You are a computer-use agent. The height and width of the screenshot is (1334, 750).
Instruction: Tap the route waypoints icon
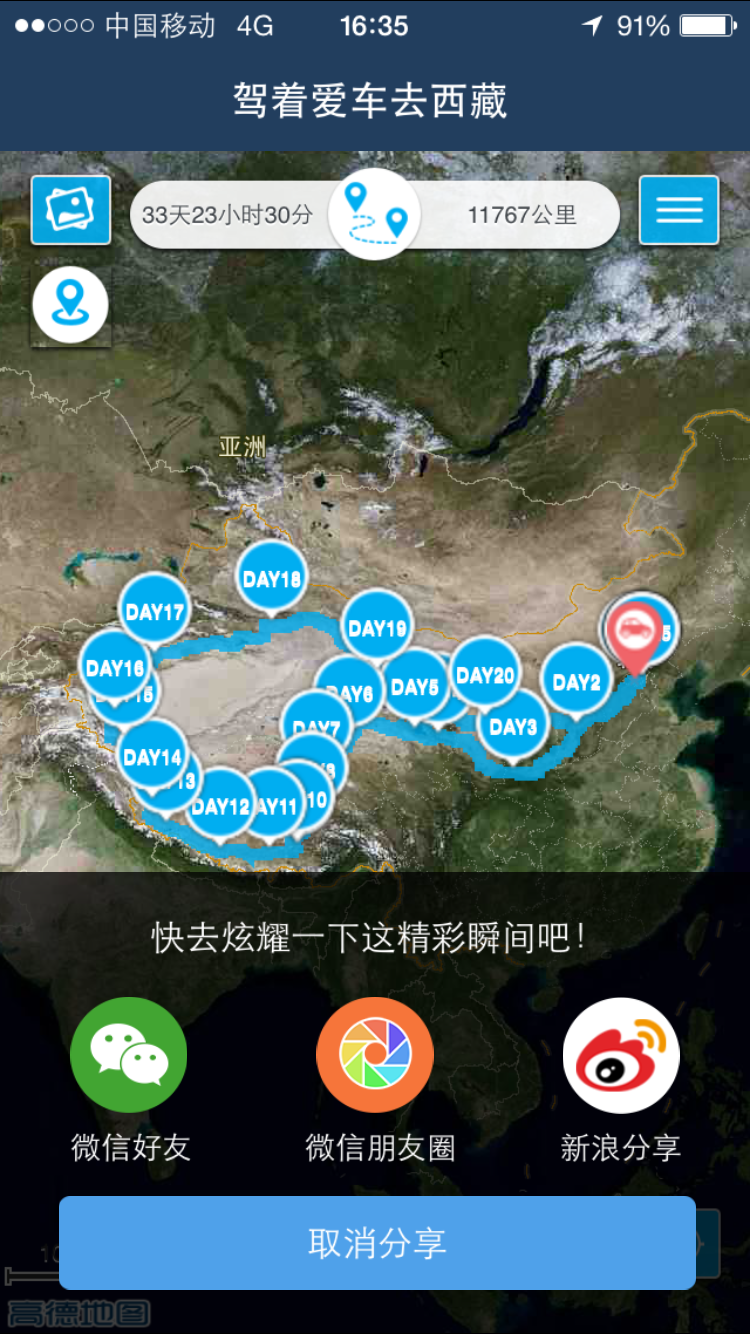point(375,213)
